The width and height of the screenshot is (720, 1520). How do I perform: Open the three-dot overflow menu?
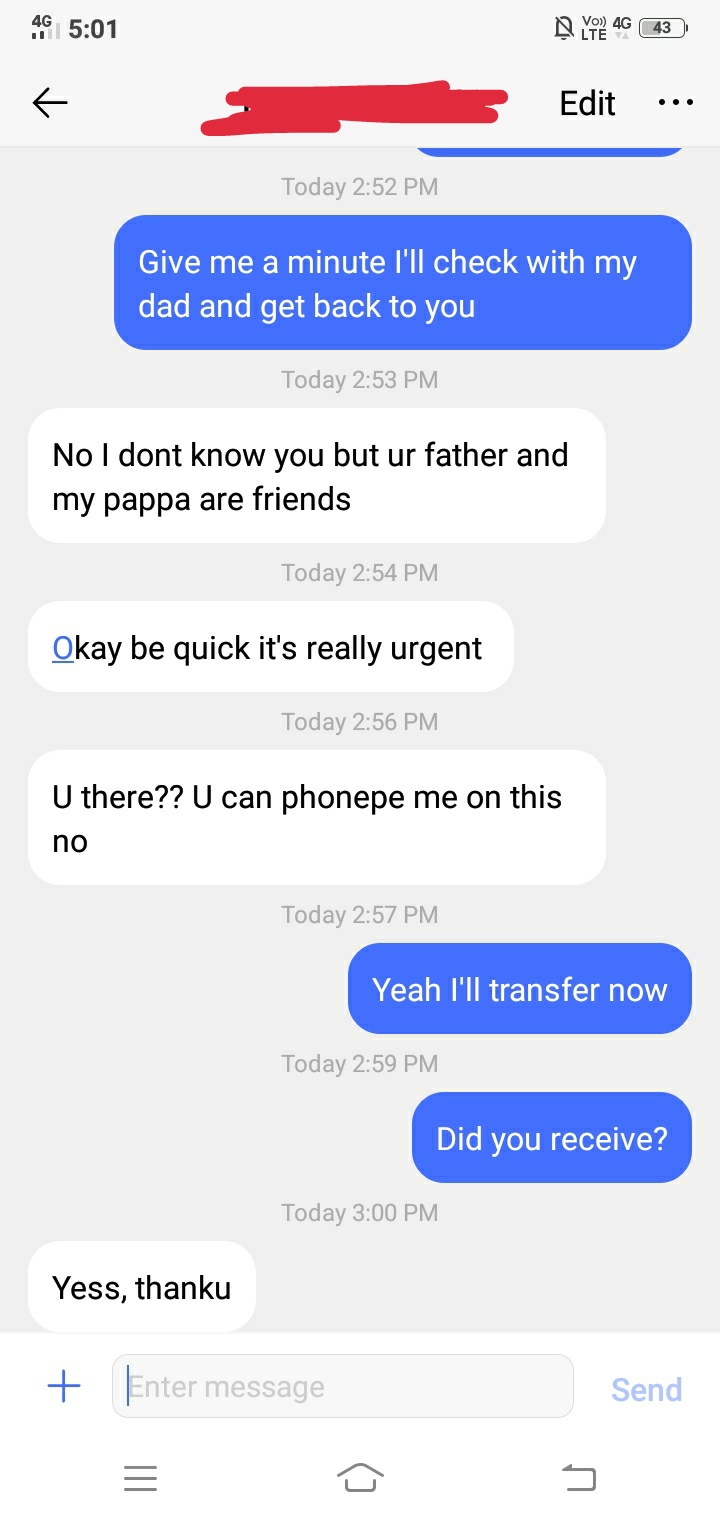pos(675,103)
